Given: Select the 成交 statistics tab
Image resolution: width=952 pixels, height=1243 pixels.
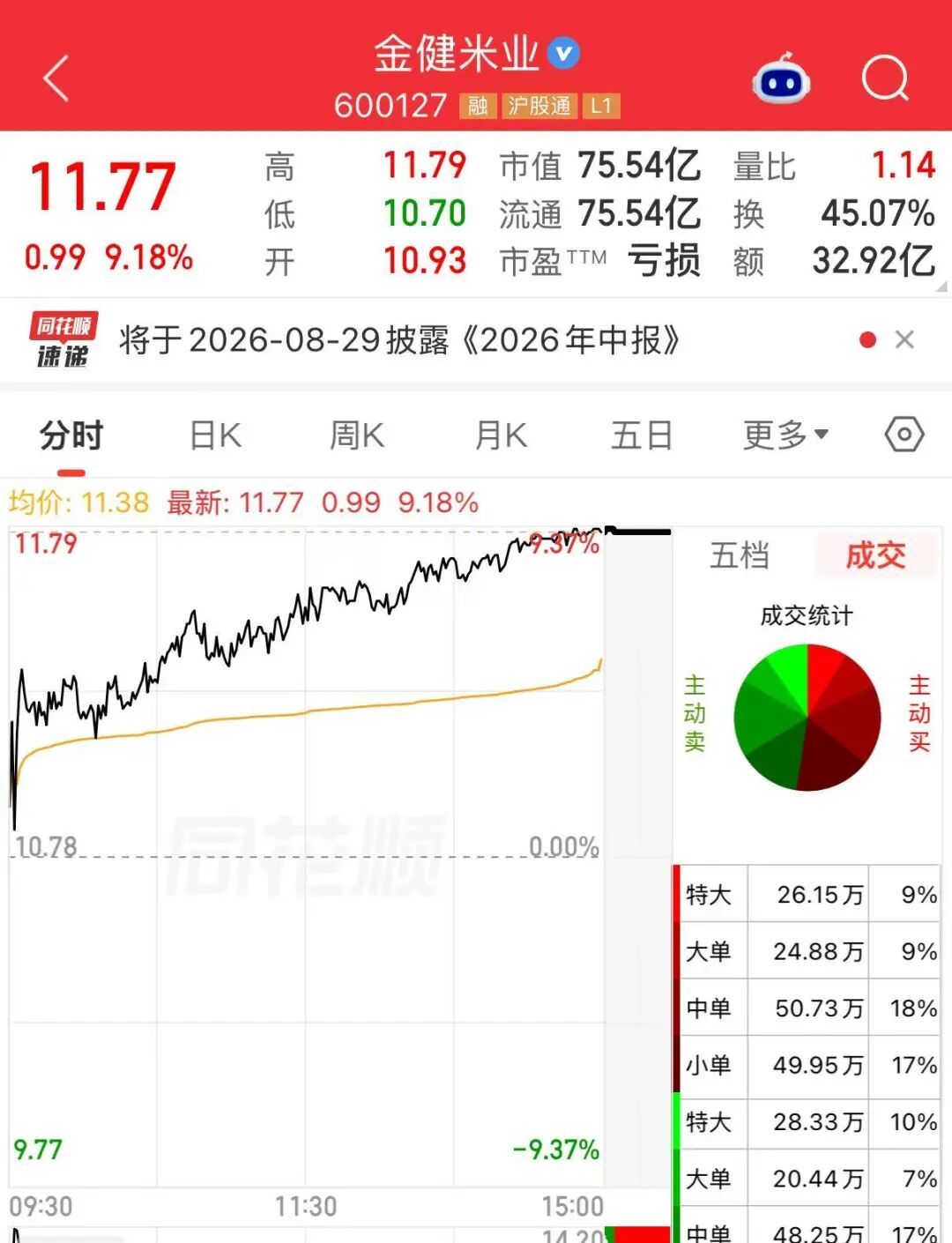Looking at the screenshot, I should [x=875, y=555].
